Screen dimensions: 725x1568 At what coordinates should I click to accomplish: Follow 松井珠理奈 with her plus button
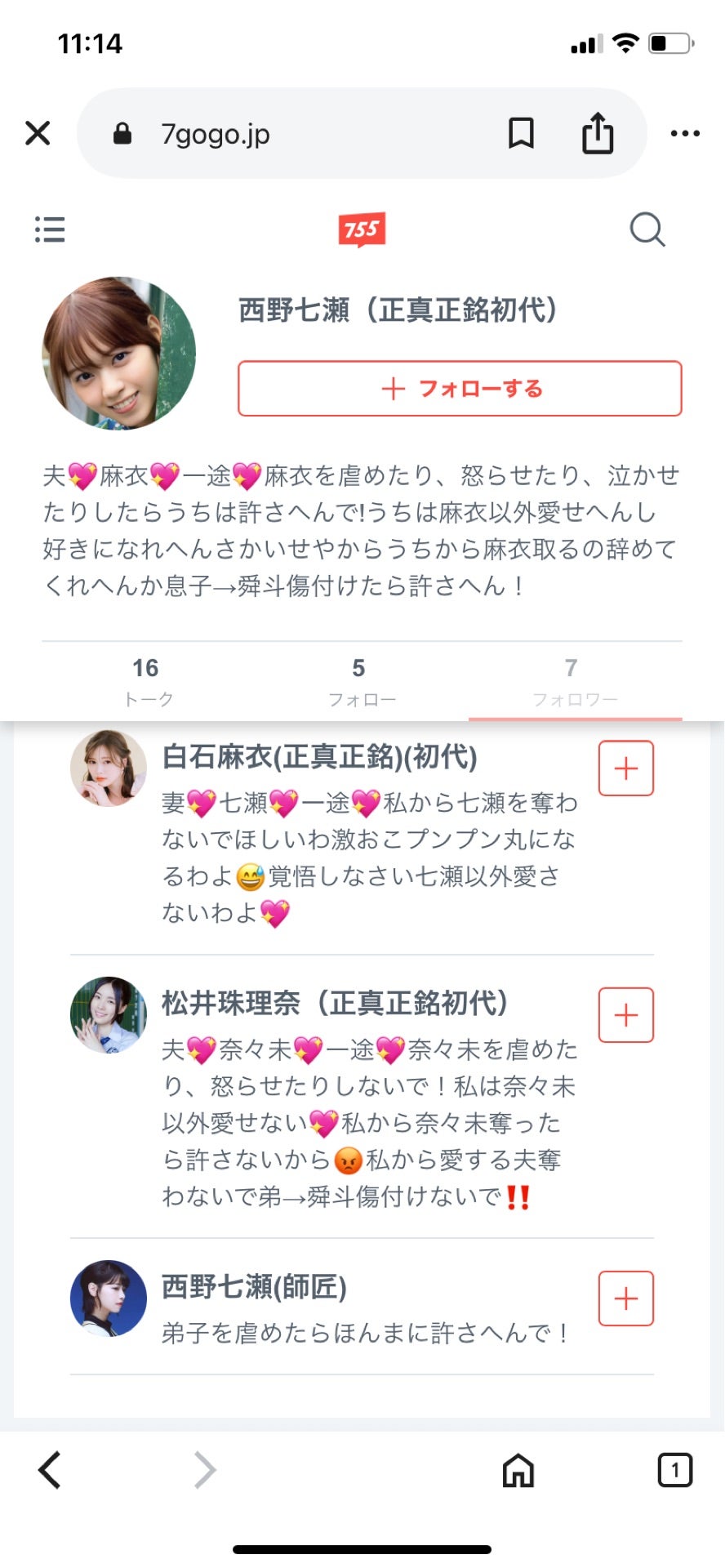point(625,1014)
